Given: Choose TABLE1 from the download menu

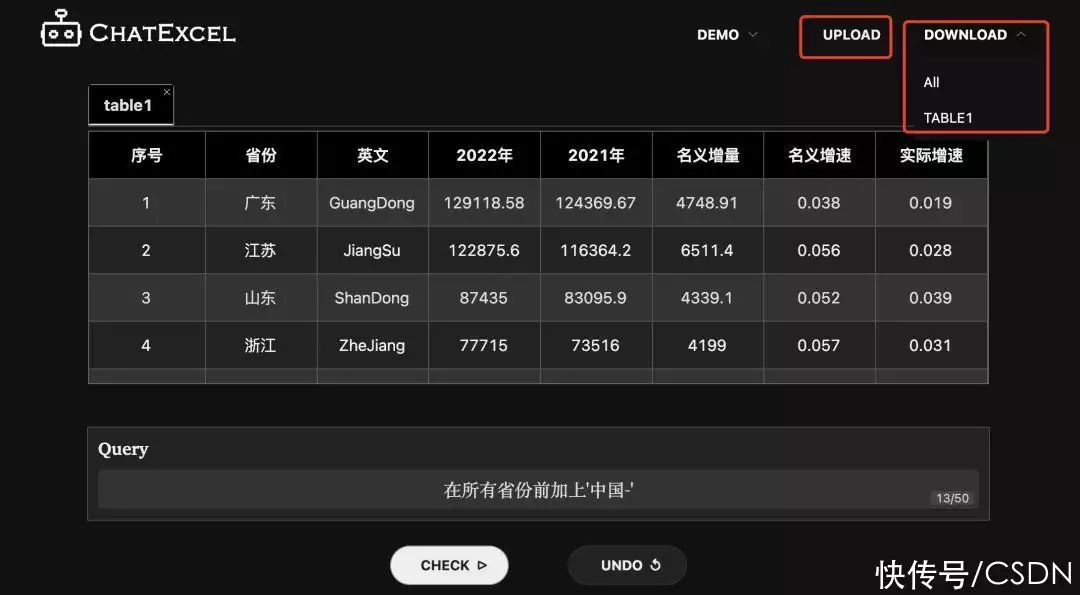Looking at the screenshot, I should pos(948,118).
